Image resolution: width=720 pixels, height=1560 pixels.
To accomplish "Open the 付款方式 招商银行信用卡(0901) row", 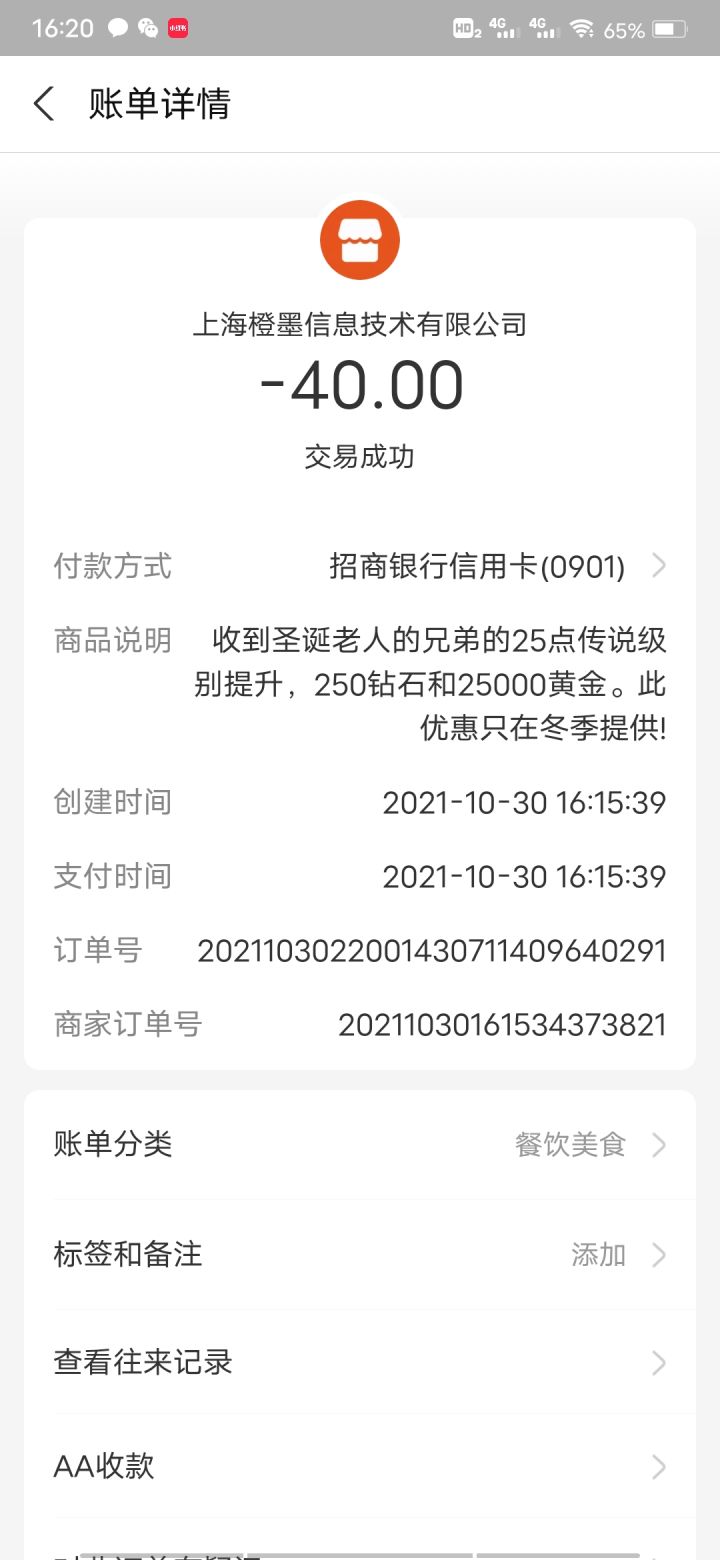I will point(497,567).
